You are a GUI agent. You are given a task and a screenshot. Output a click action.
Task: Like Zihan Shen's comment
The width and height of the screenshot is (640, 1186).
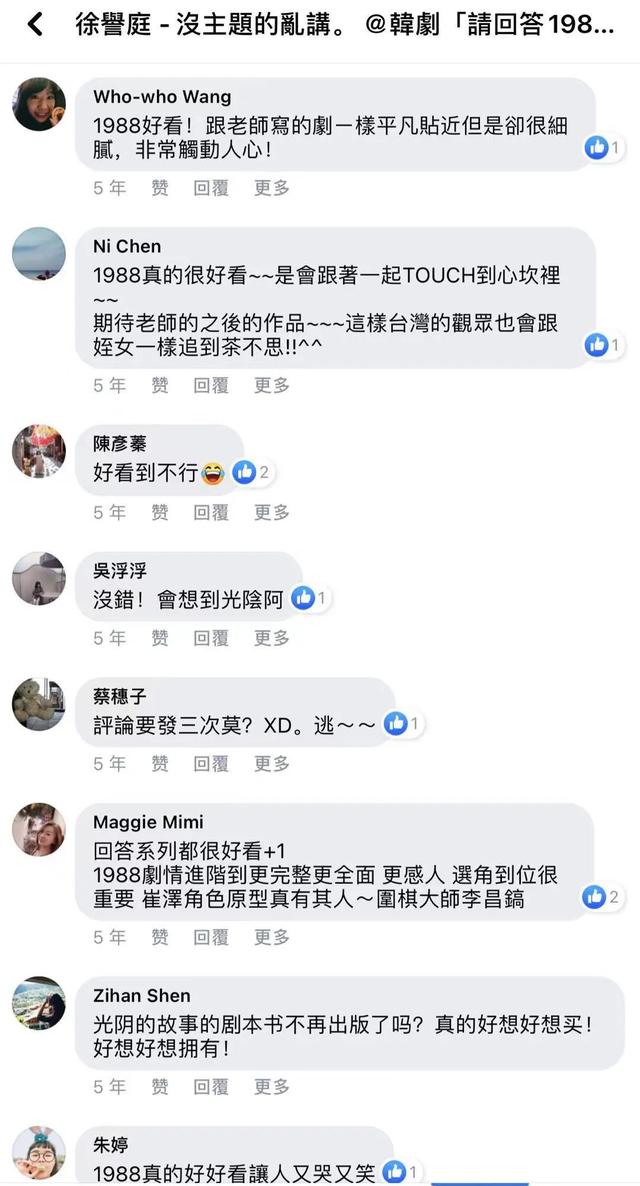click(160, 1086)
